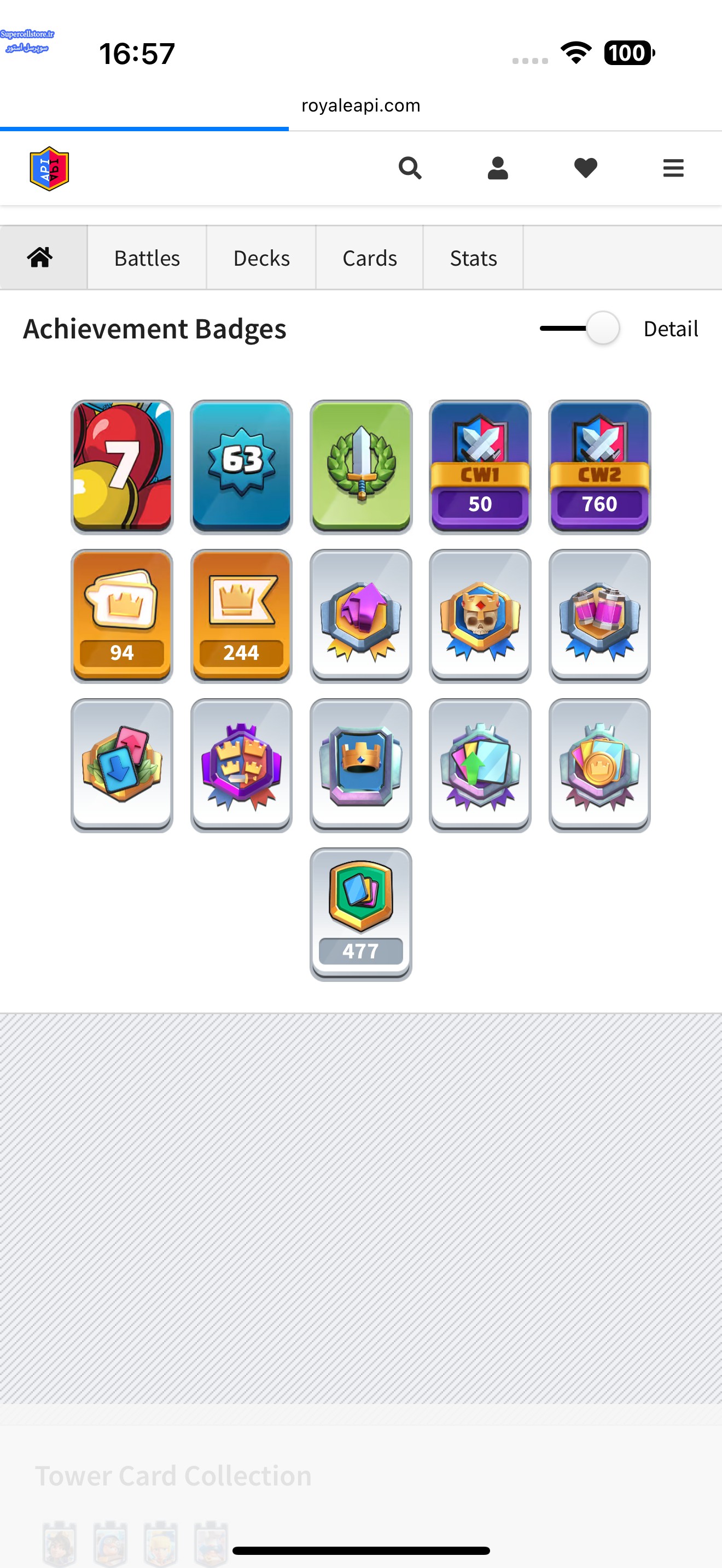Switch to the Battles tab
Image resolution: width=722 pixels, height=1568 pixels.
tap(147, 258)
